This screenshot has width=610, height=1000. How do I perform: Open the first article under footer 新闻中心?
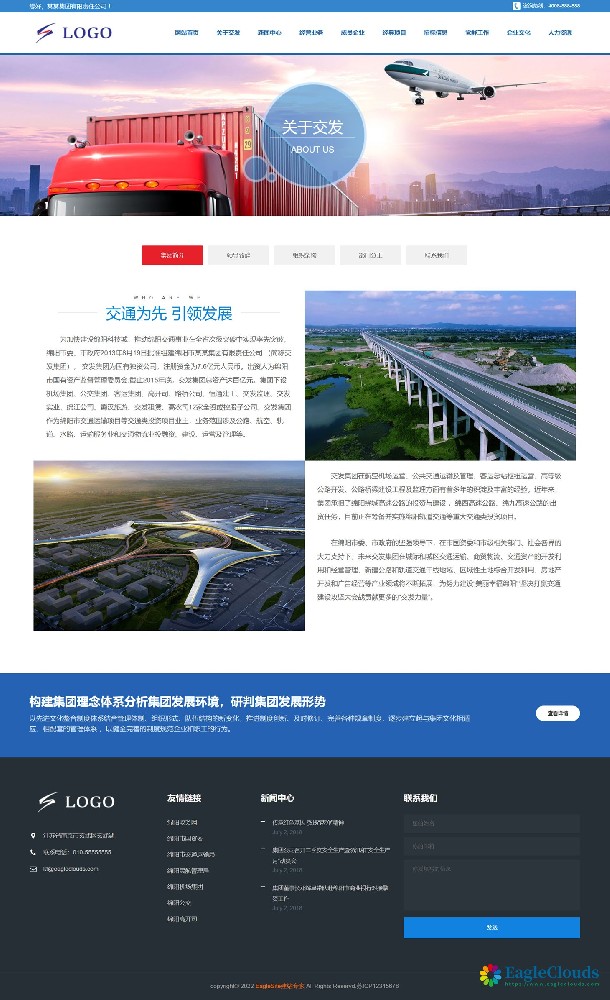tap(310, 821)
